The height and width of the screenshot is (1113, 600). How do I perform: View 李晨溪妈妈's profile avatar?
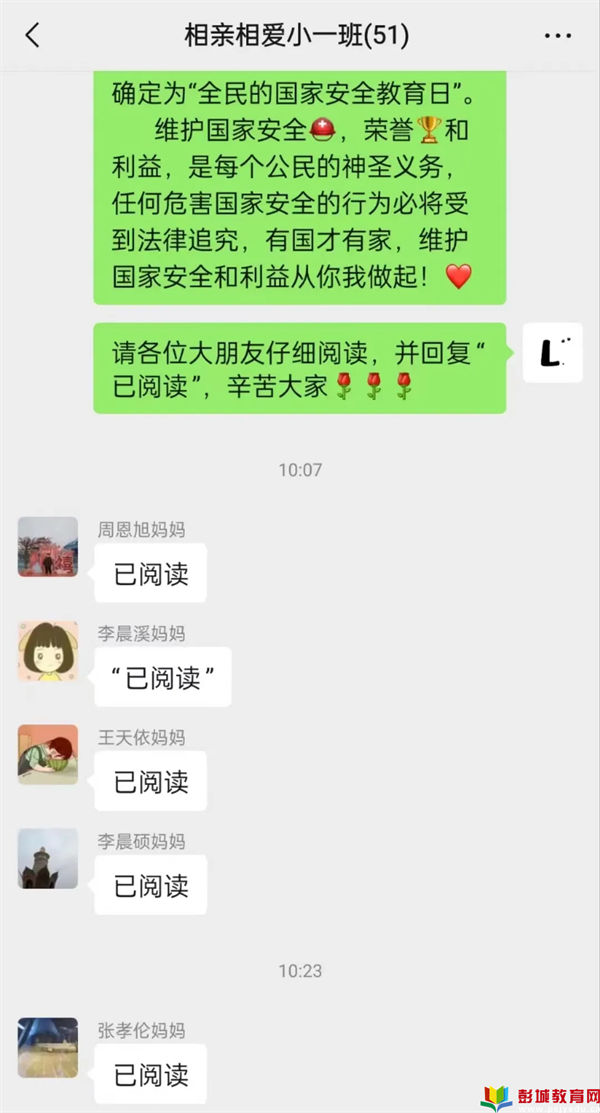tap(48, 651)
